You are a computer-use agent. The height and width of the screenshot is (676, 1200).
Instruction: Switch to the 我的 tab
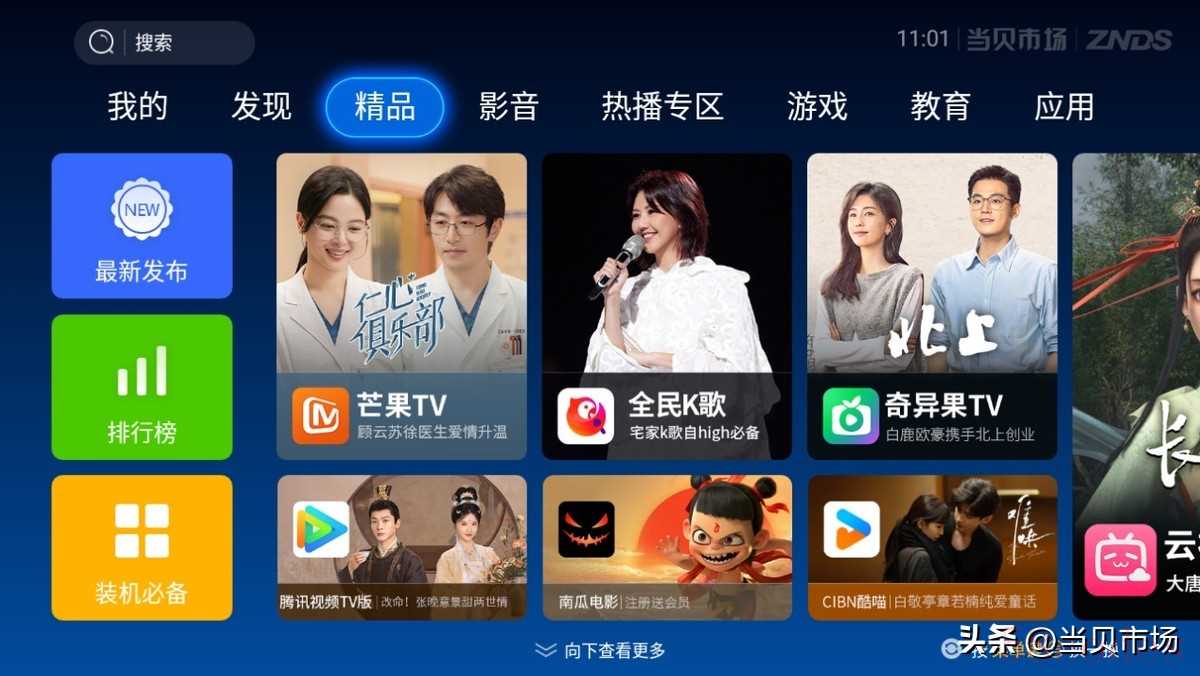138,107
